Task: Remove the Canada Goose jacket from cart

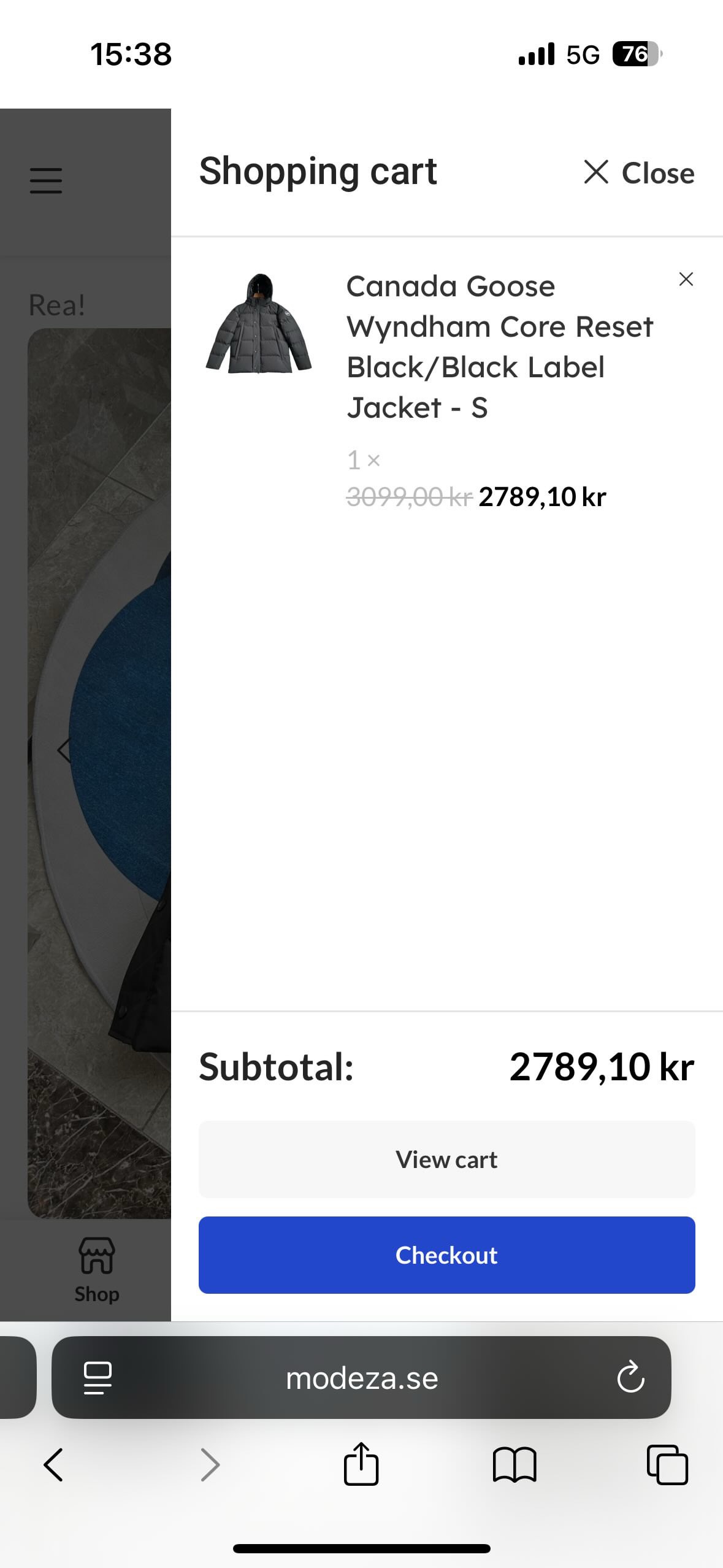Action: 686,280
